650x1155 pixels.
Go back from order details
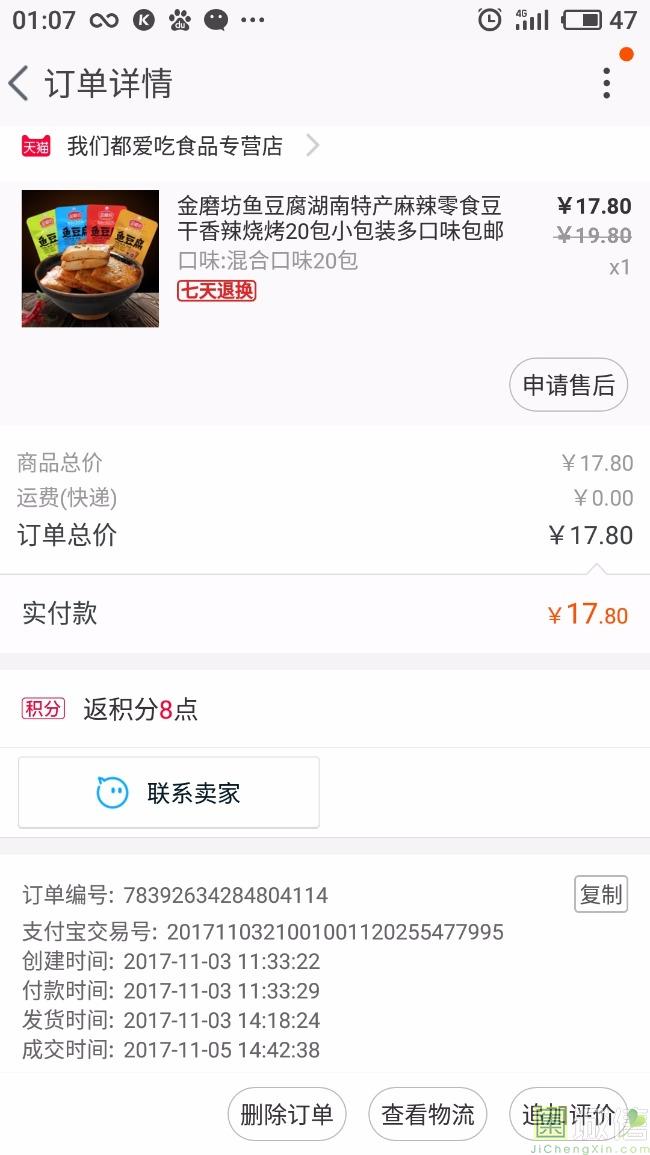(20, 84)
